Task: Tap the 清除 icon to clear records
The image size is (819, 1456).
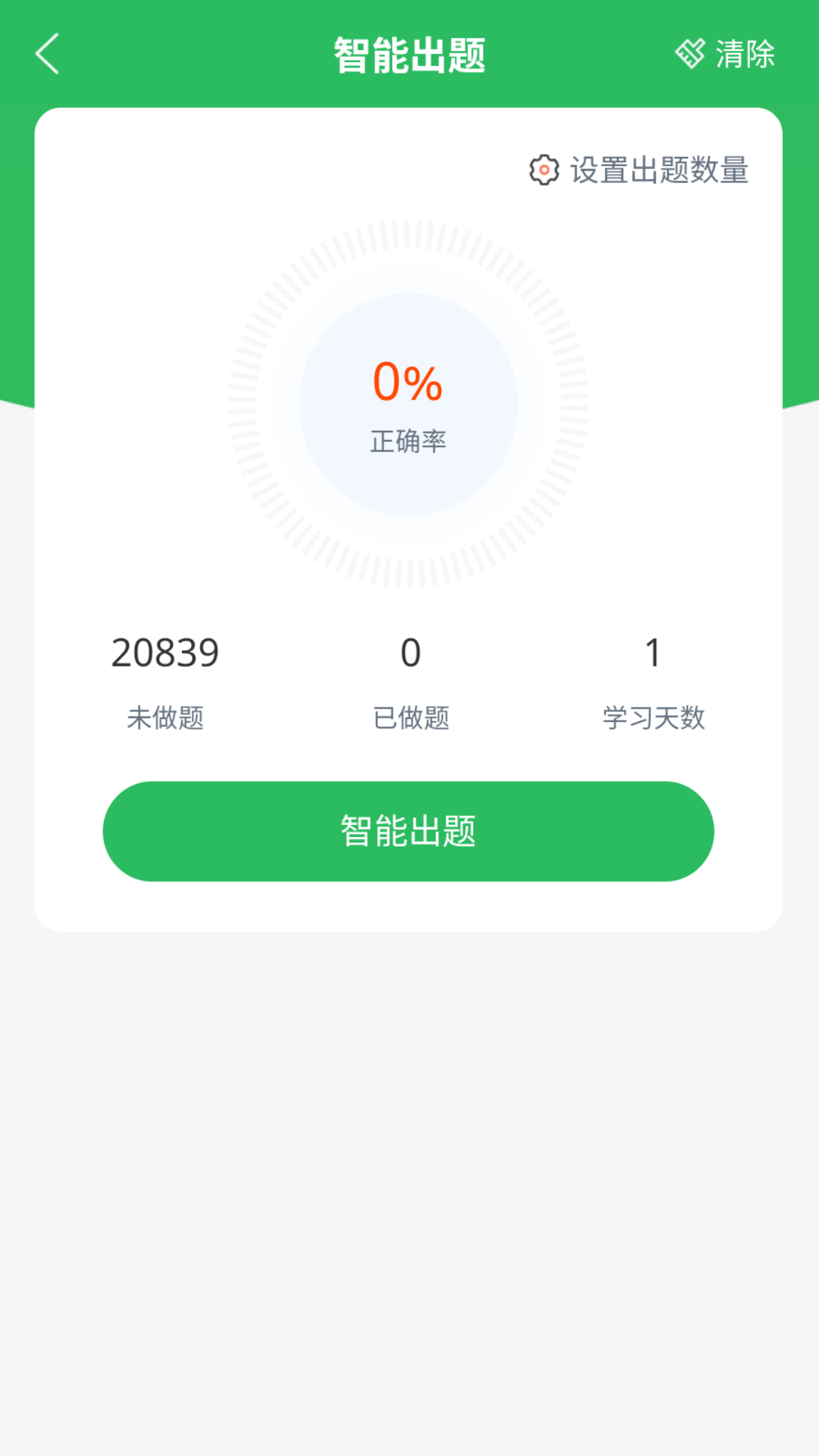Action: pyautogui.click(x=689, y=55)
